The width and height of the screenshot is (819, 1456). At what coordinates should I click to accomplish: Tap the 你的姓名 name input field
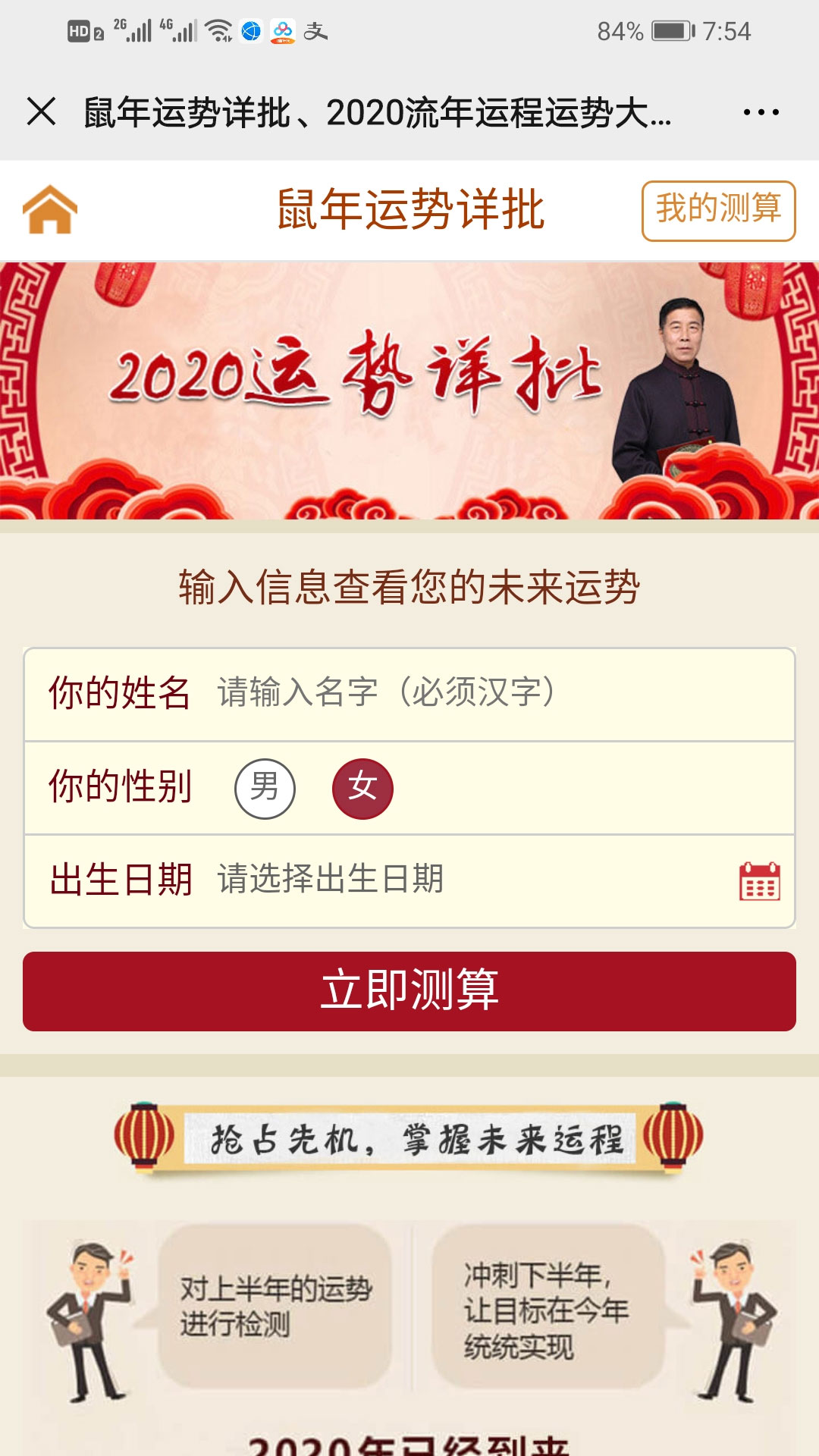coord(455,692)
